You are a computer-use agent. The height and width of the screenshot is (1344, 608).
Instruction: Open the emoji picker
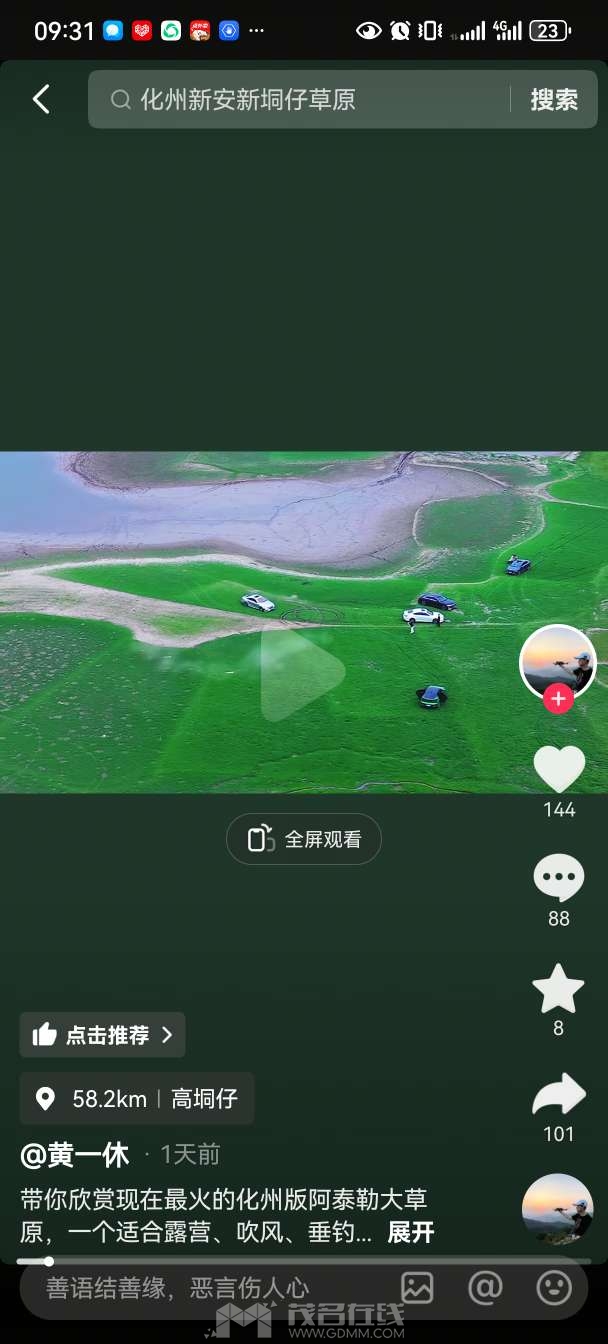pos(553,1288)
